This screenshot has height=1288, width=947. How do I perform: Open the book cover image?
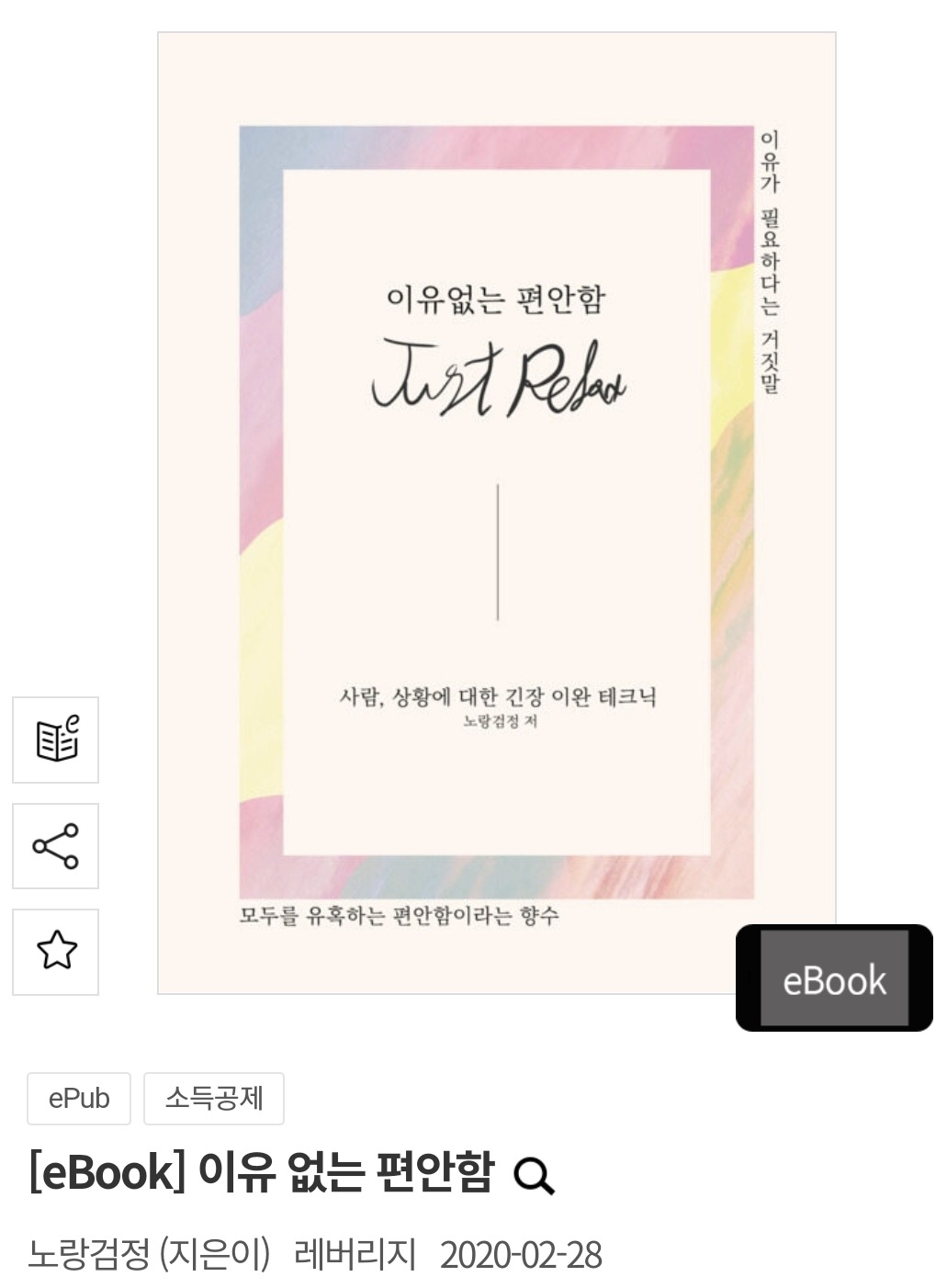(x=496, y=513)
